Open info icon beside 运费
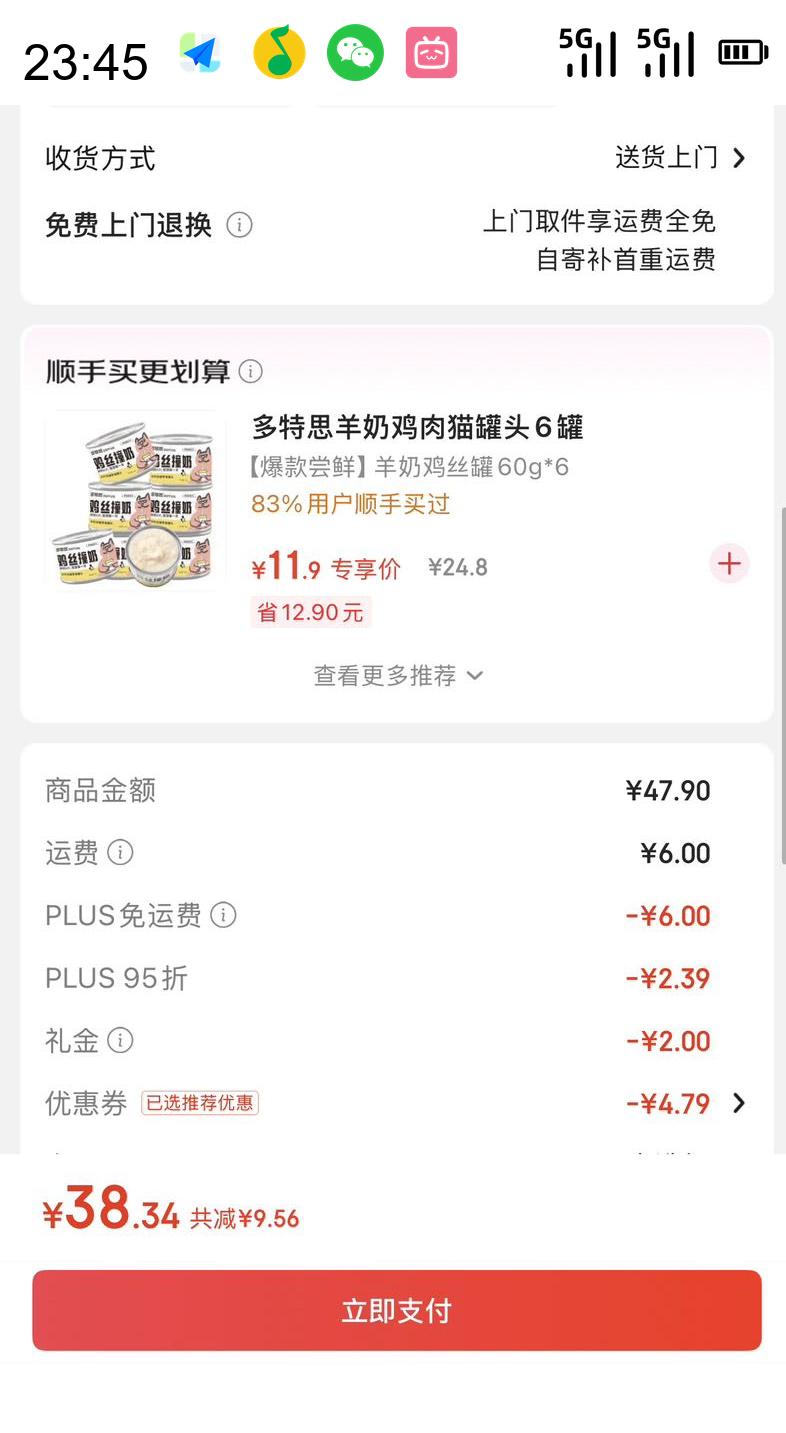 coord(120,853)
